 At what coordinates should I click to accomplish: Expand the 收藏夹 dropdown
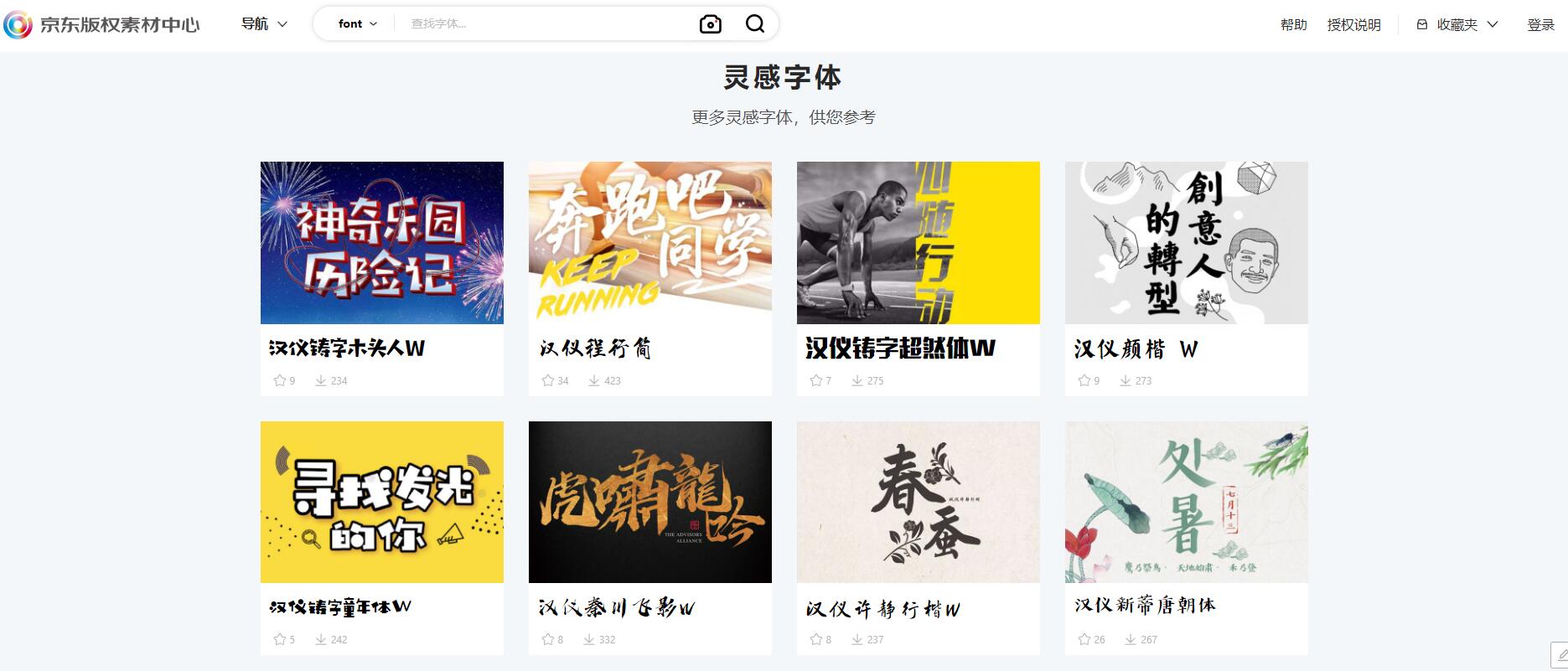pyautogui.click(x=1457, y=25)
